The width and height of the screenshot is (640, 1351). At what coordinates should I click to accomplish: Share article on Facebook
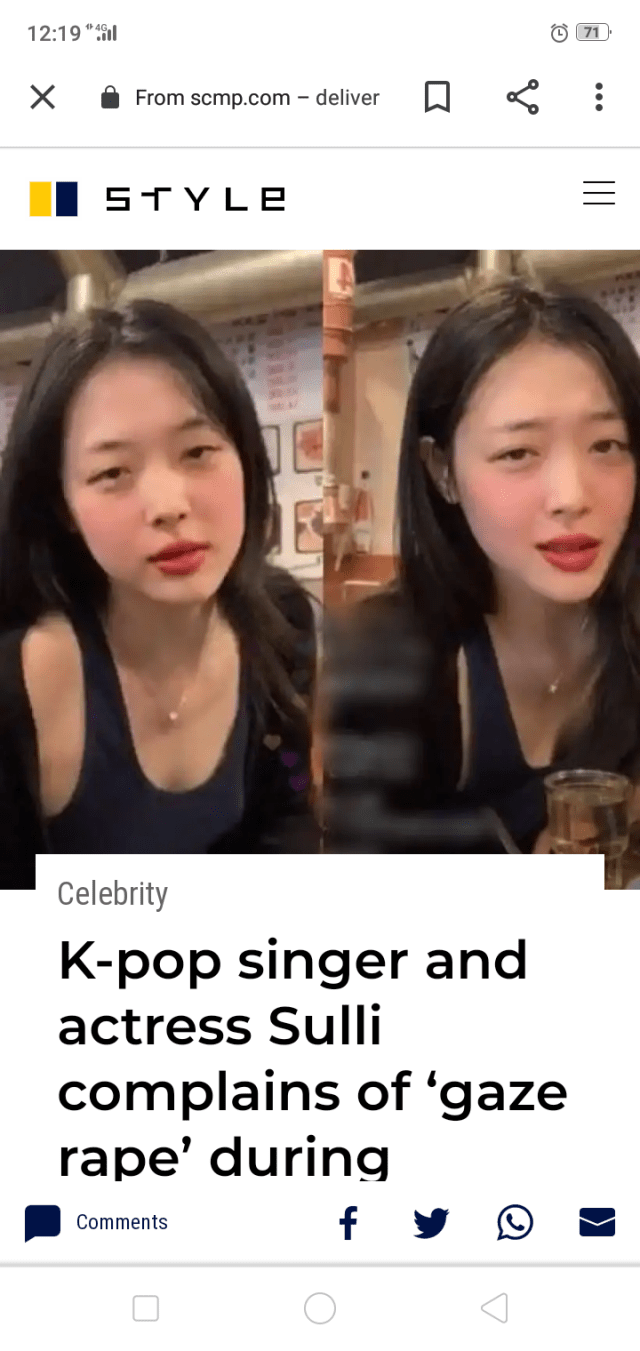[348, 1222]
